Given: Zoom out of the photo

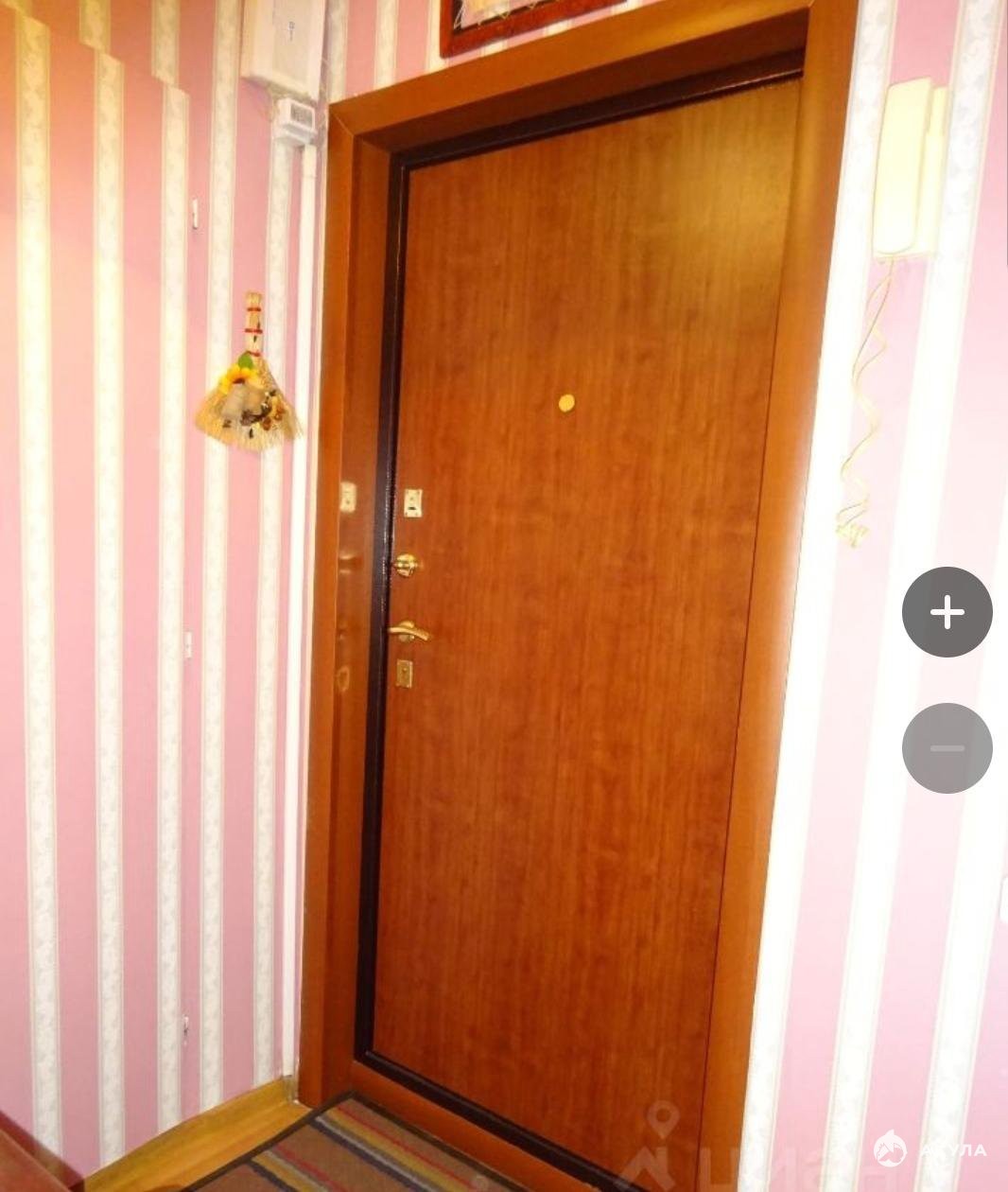Looking at the screenshot, I should coord(947,748).
